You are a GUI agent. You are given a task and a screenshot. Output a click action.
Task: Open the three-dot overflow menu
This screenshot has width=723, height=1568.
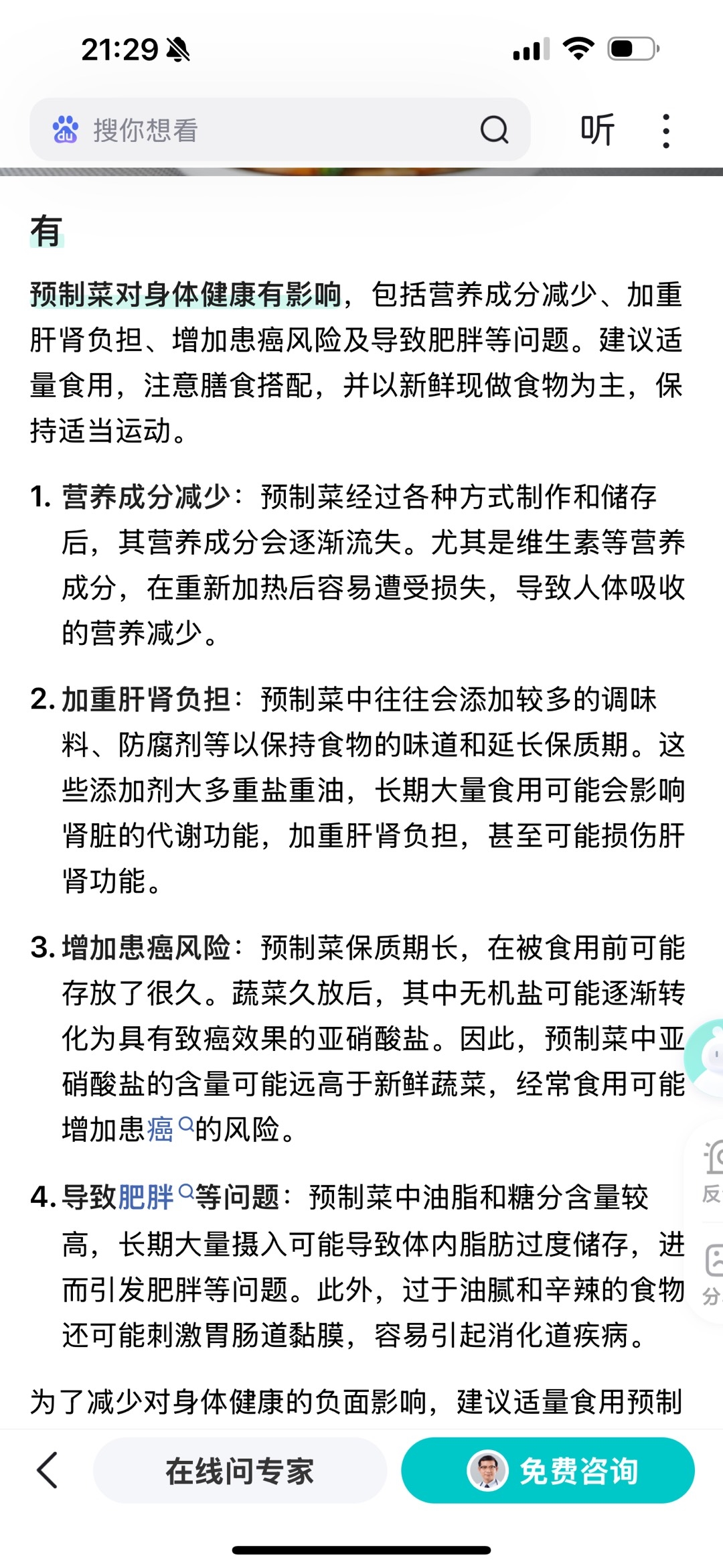(665, 131)
